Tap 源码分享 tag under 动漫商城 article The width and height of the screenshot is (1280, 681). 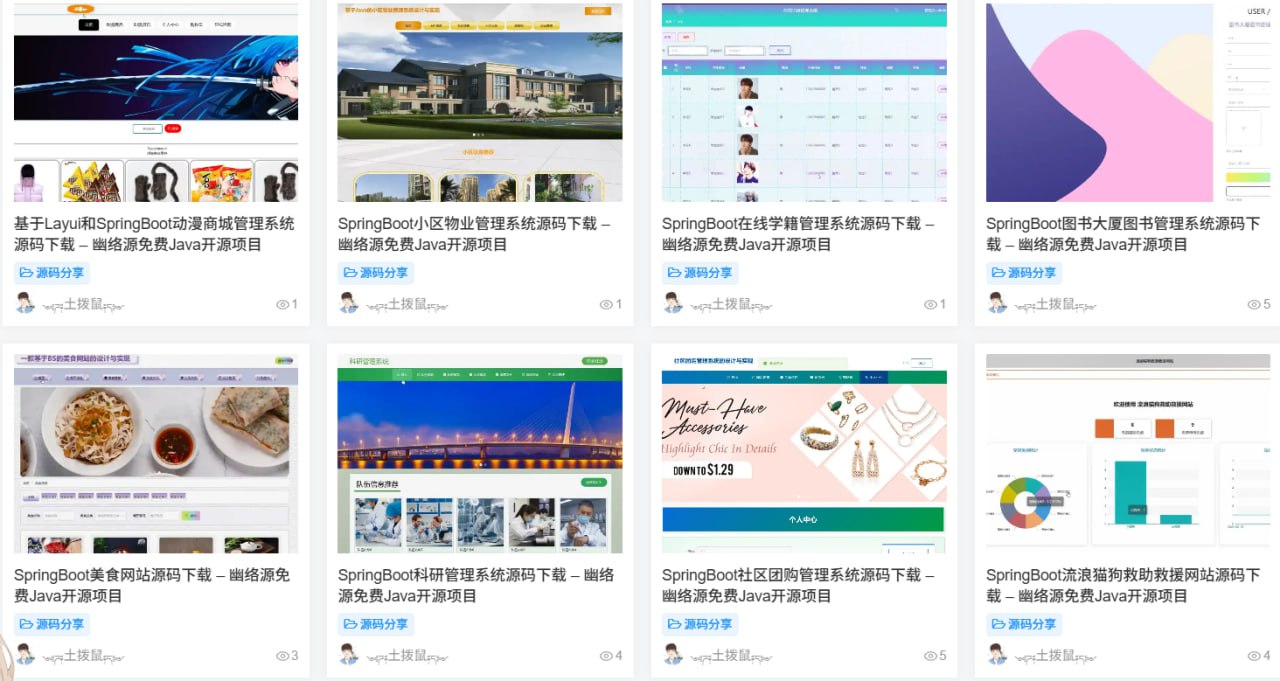(x=52, y=273)
